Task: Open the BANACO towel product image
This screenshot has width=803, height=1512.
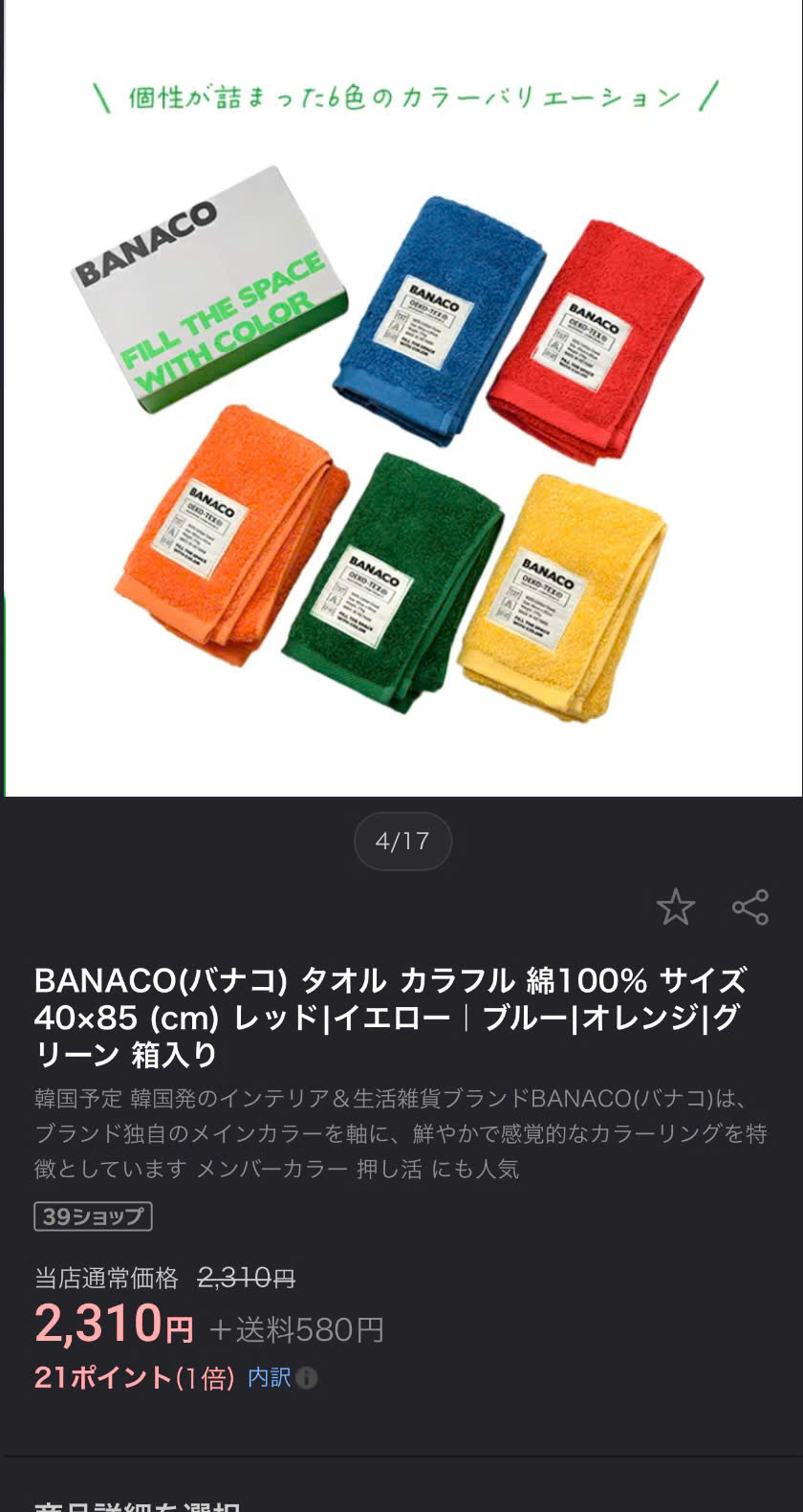Action: (x=402, y=398)
